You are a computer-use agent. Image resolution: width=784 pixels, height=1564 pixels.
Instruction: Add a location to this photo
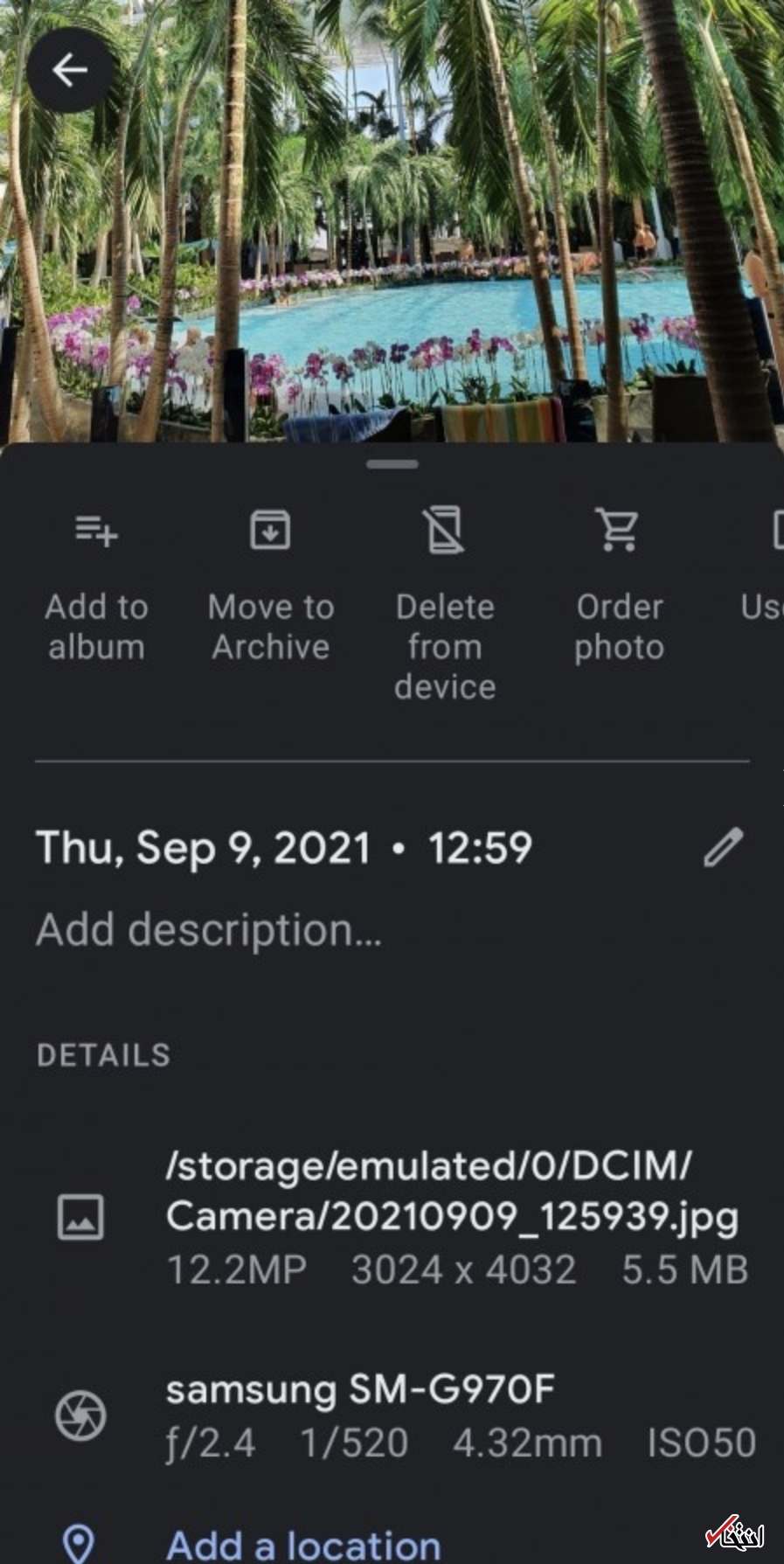click(x=303, y=1545)
